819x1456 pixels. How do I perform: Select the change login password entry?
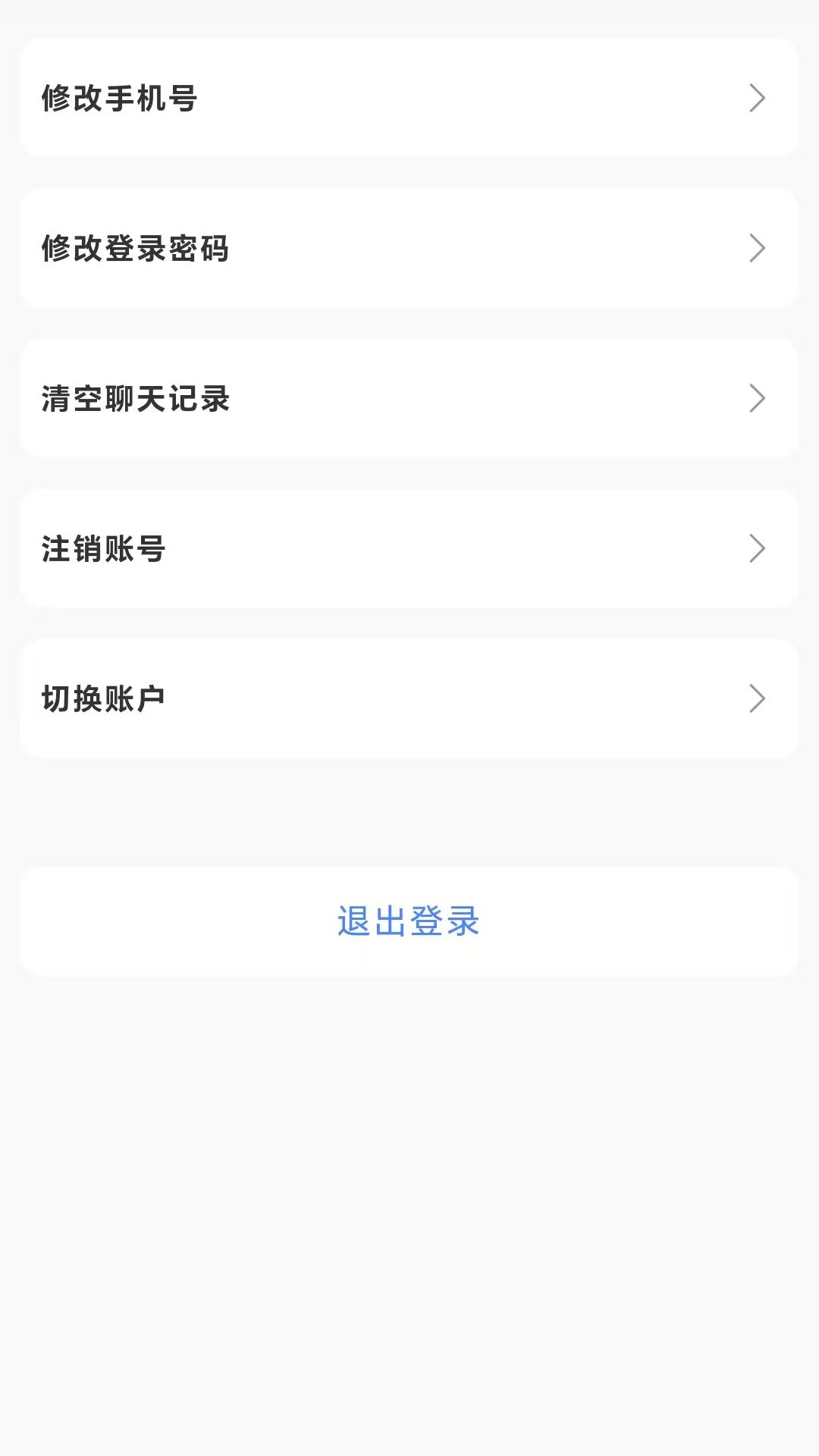tap(409, 247)
